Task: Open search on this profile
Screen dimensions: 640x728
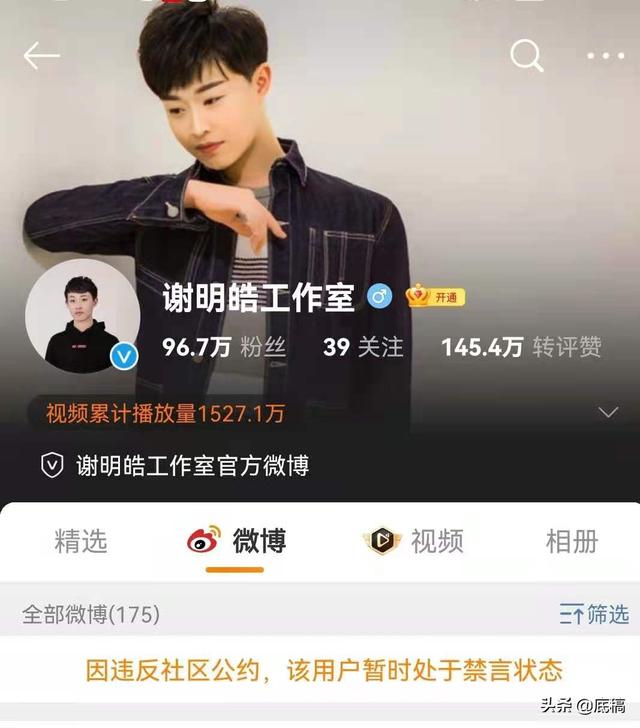Action: 527,56
